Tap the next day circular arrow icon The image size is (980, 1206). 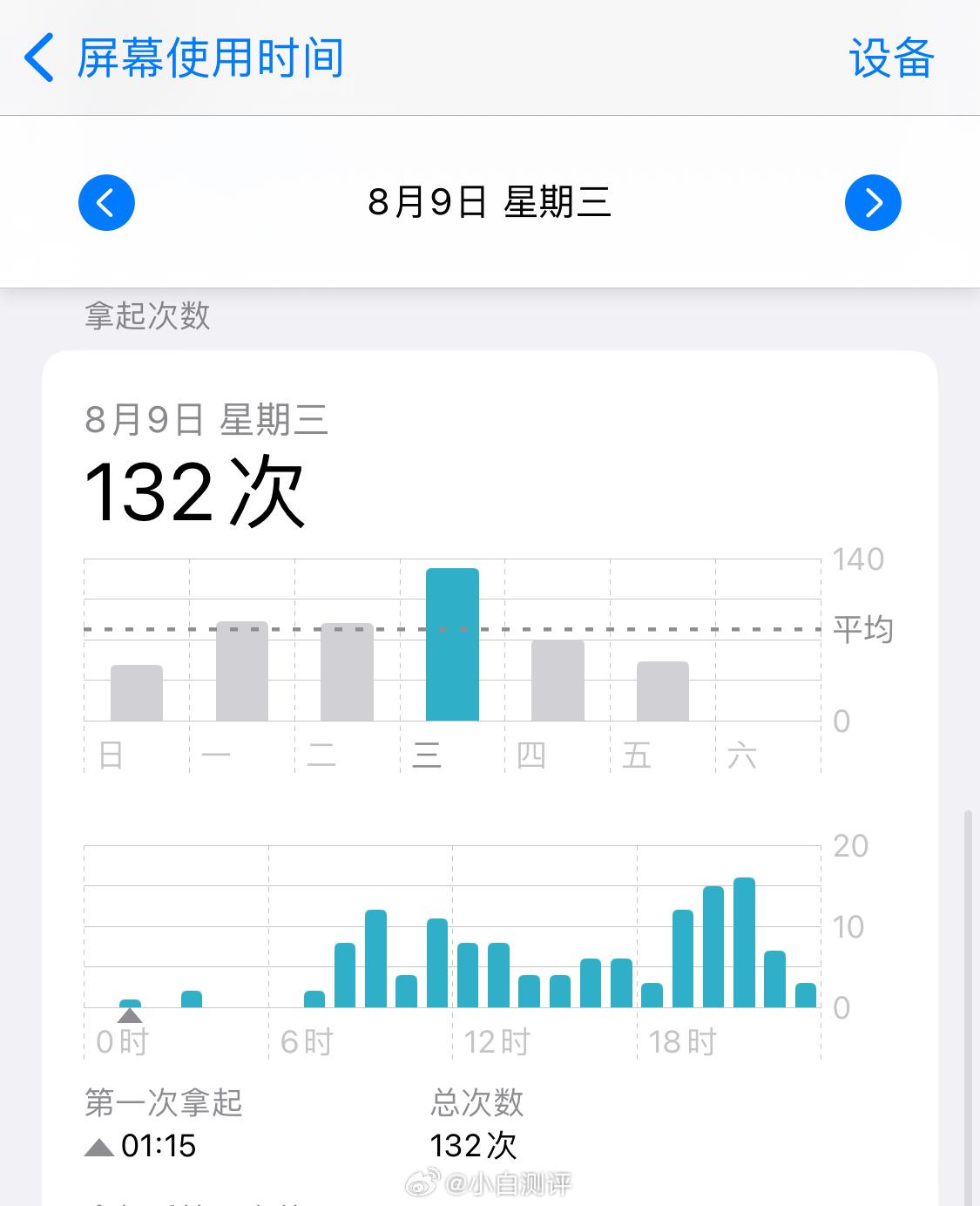873,201
